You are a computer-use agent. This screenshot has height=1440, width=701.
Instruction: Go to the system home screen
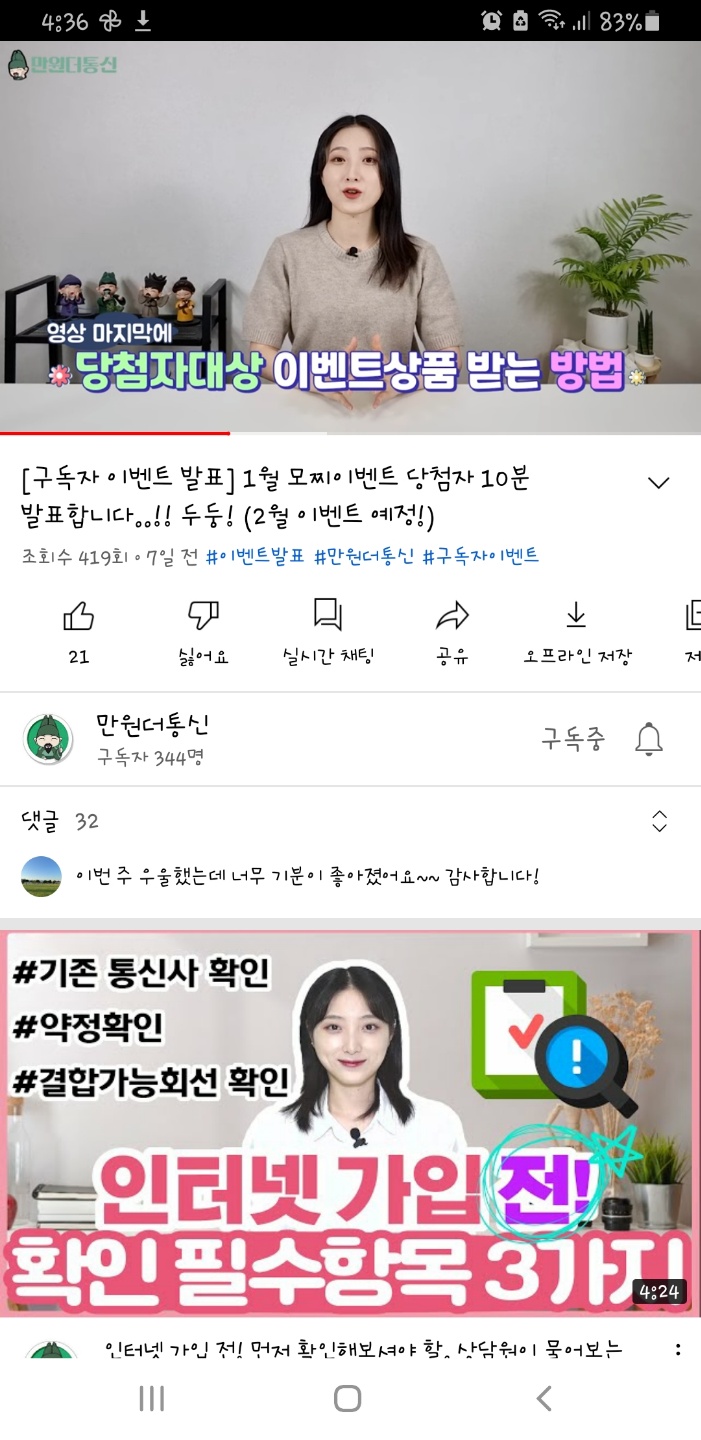click(347, 1398)
